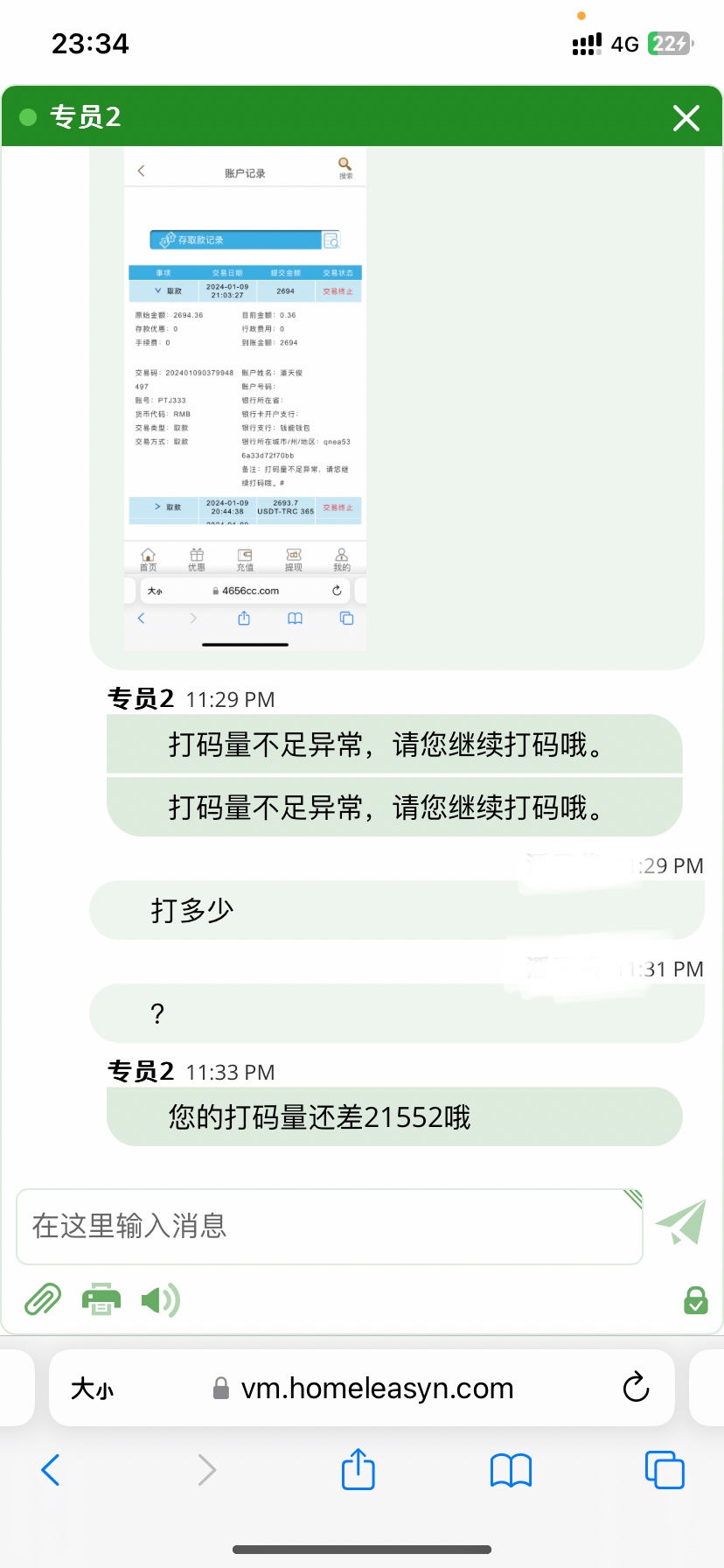Reload page with the refresh icon

click(636, 1388)
